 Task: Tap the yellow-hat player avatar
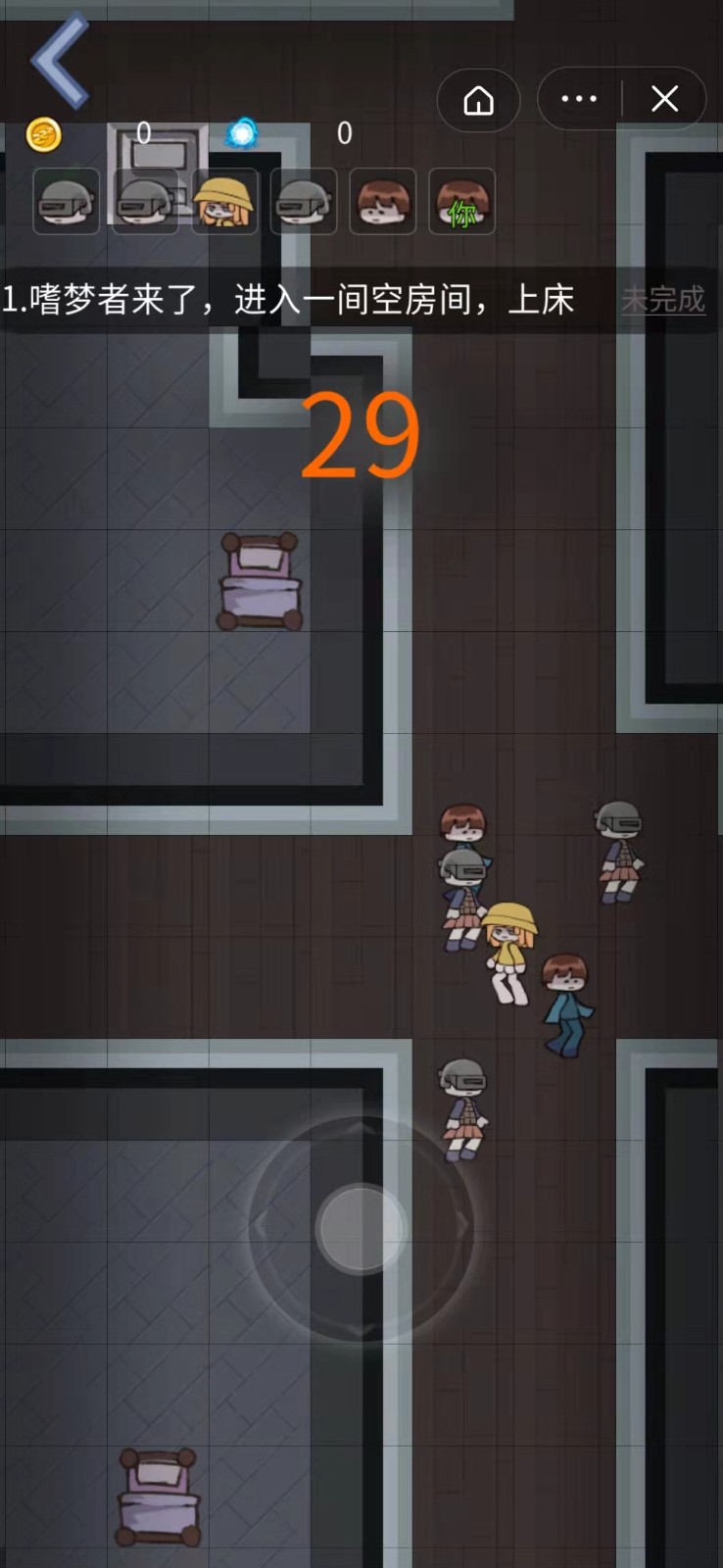coord(225,202)
